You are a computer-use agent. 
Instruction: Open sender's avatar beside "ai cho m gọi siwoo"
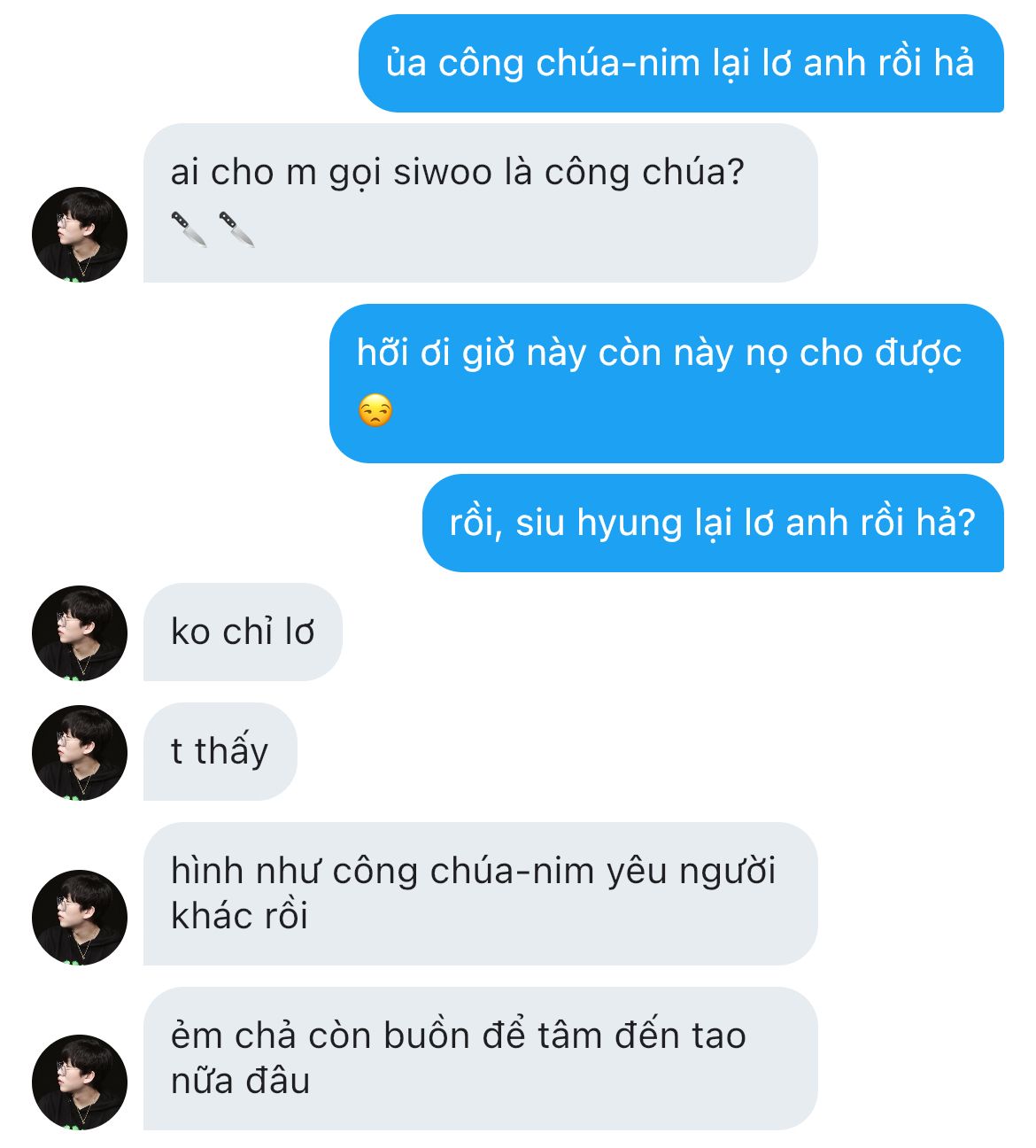click(x=80, y=235)
